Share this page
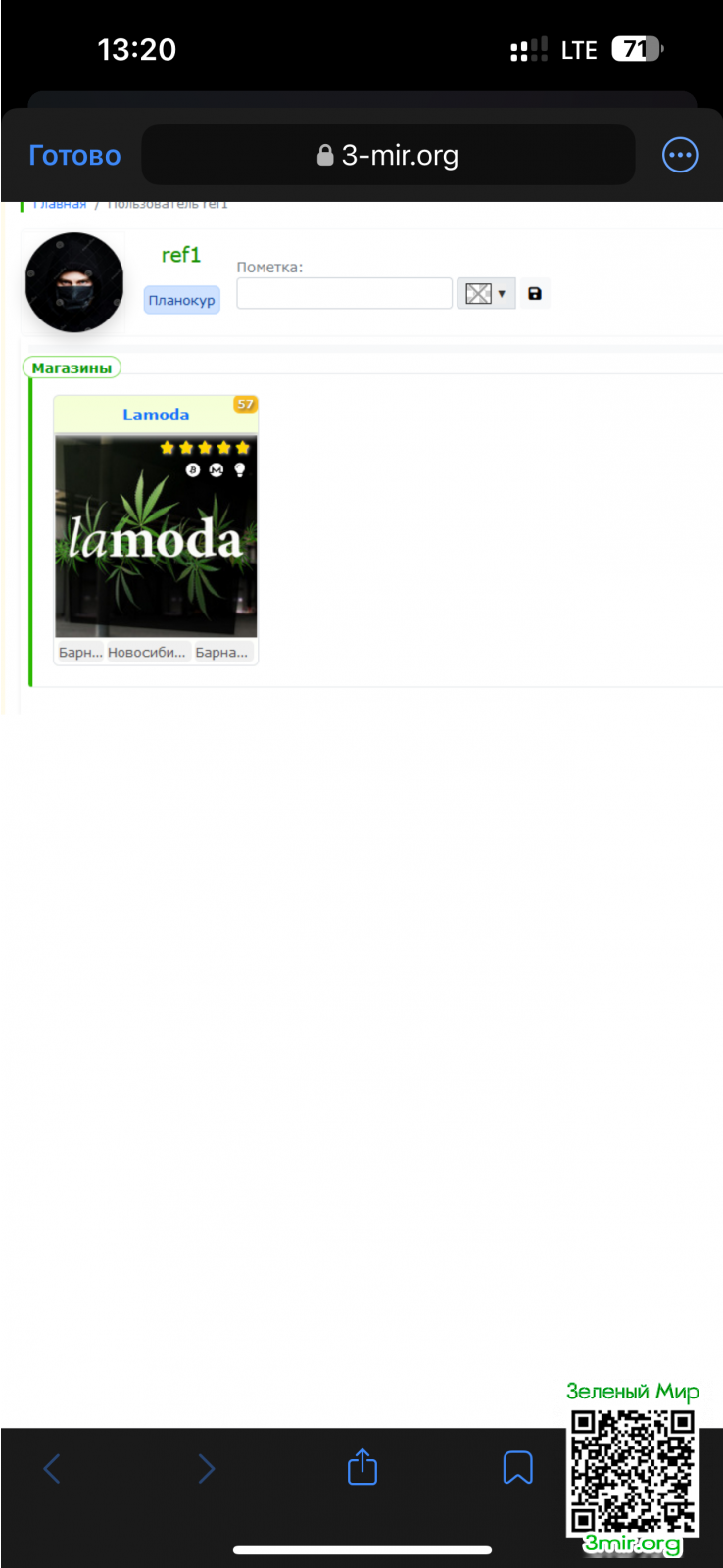Viewport: 723px width, 1568px height. tap(362, 1467)
